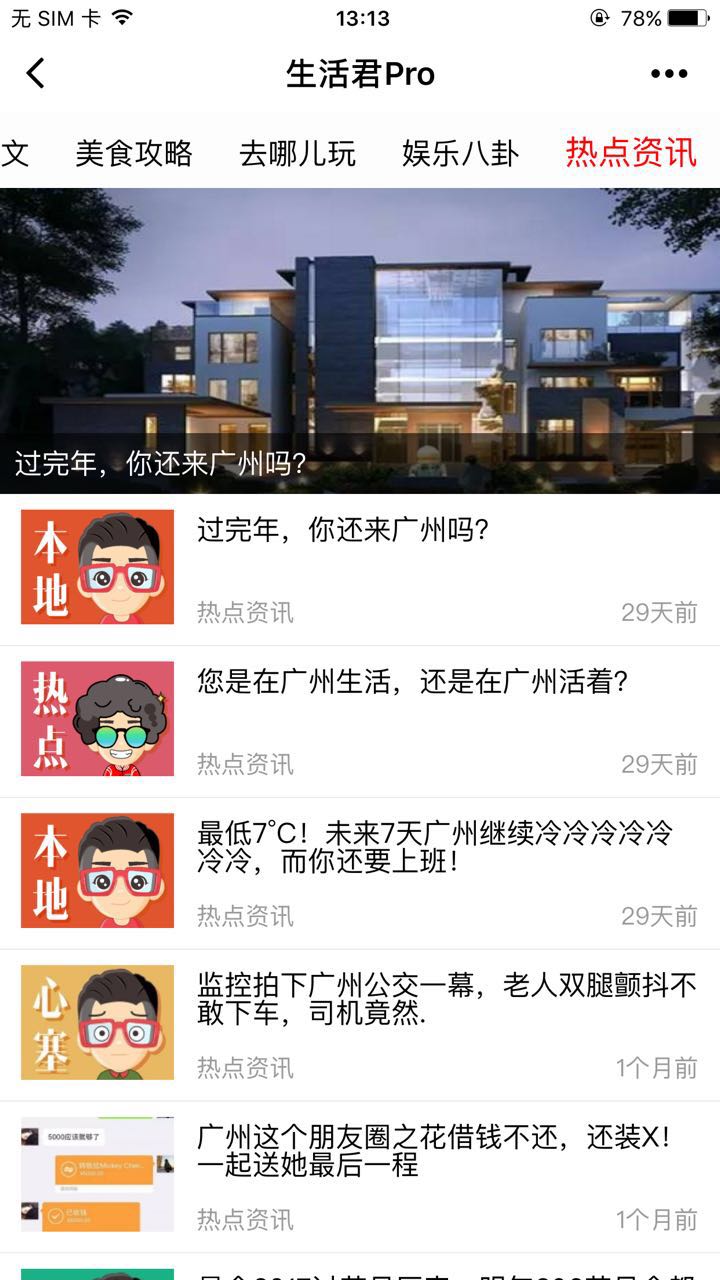Go back using the top-left arrow
Viewport: 720px width, 1280px height.
[36, 74]
